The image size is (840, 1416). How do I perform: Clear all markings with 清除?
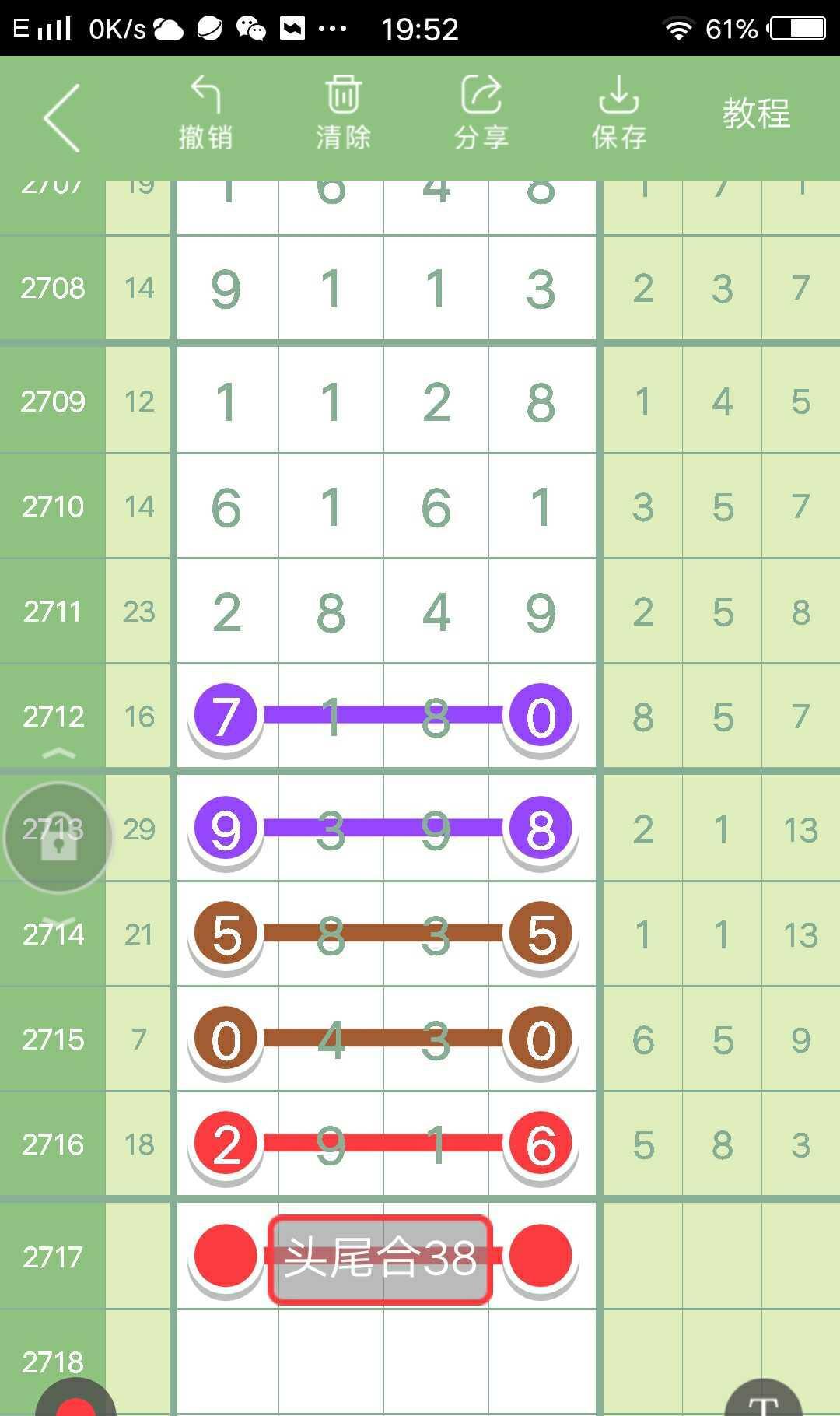point(343,114)
